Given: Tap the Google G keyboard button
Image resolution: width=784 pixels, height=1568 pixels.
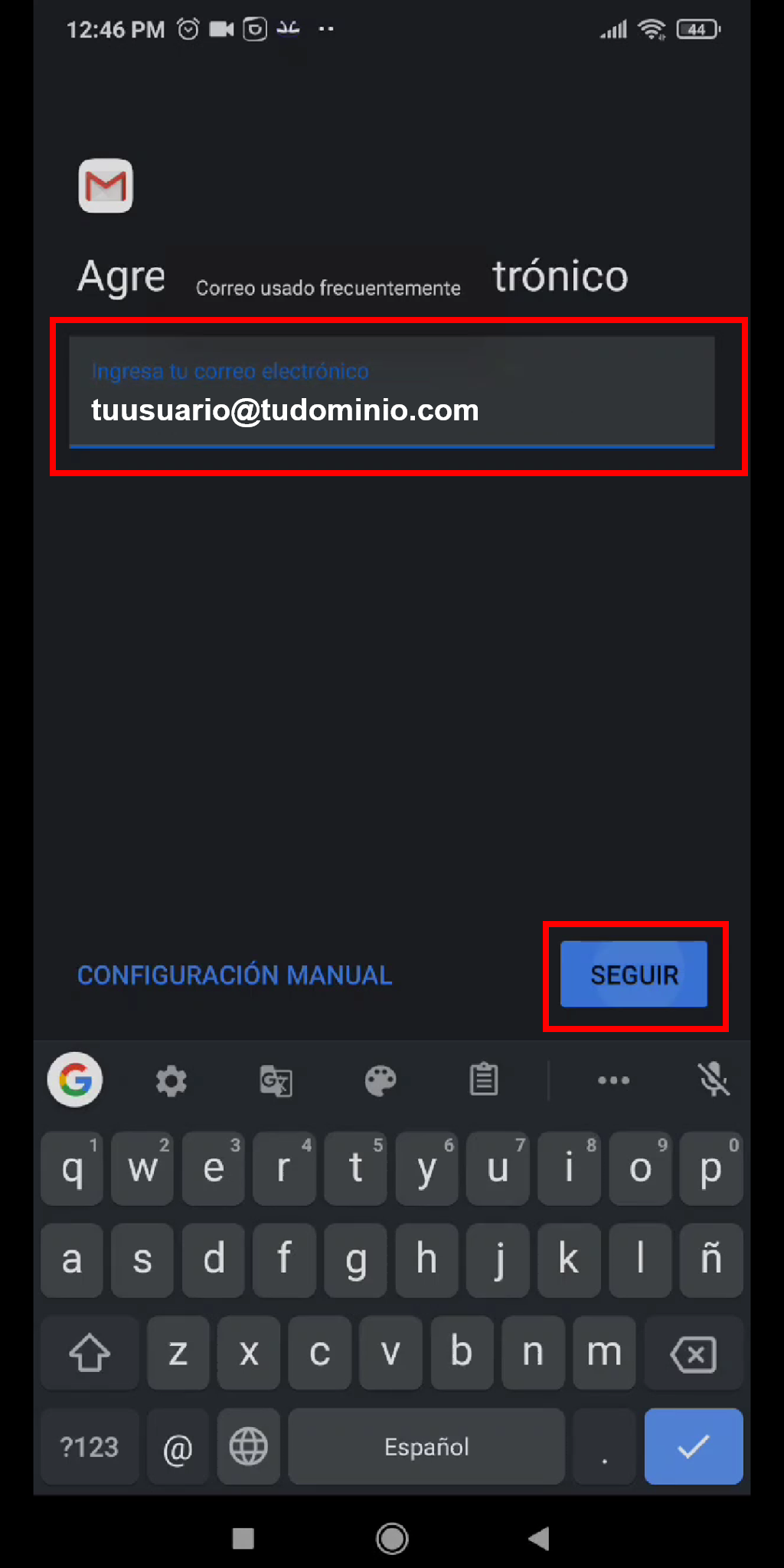Looking at the screenshot, I should pyautogui.click(x=75, y=1080).
